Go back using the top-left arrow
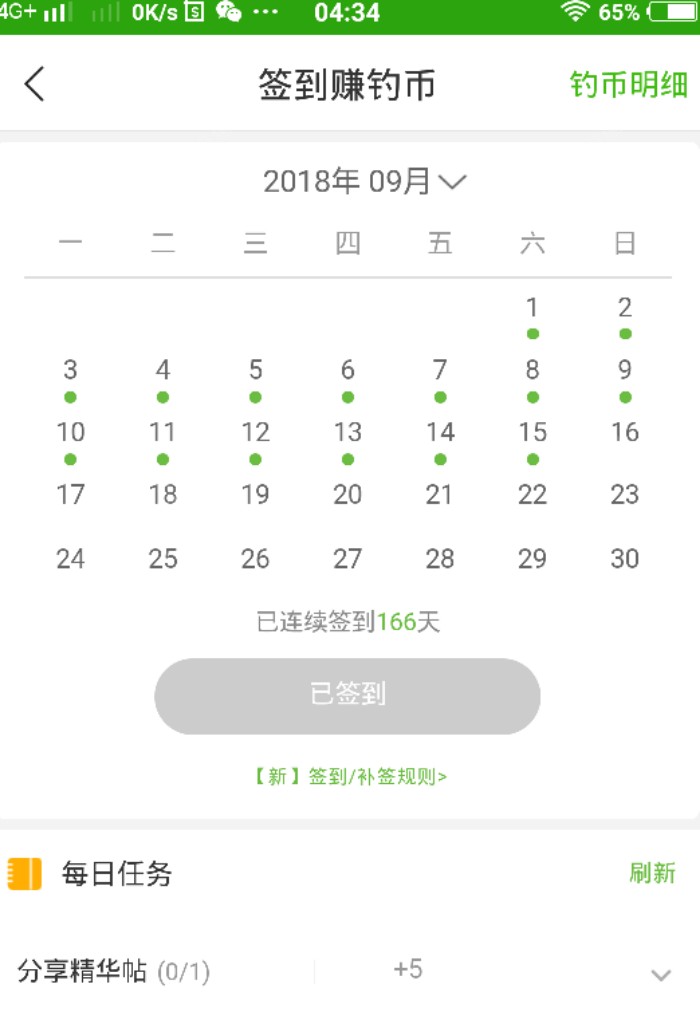 35,84
